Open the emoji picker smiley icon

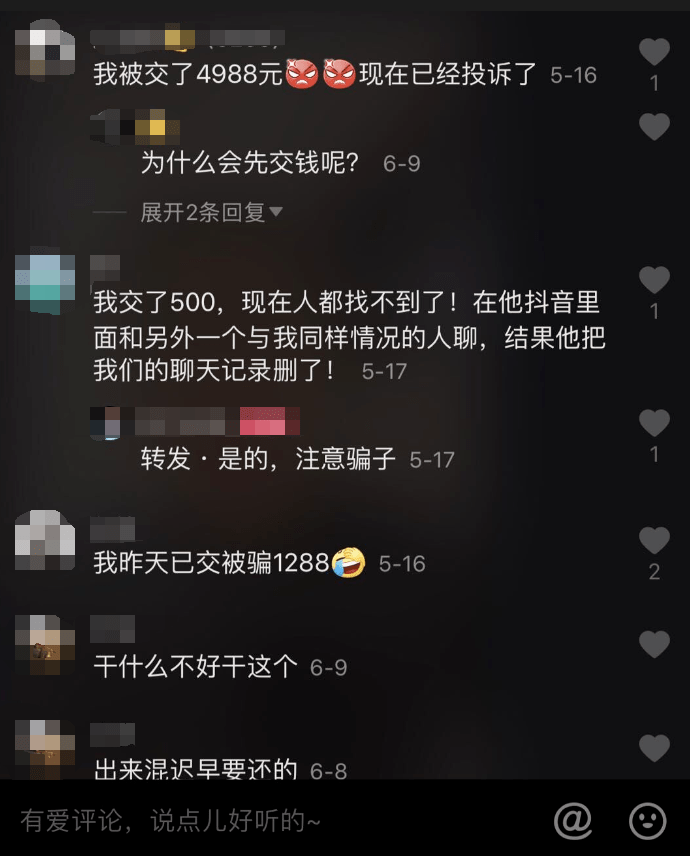pyautogui.click(x=647, y=821)
